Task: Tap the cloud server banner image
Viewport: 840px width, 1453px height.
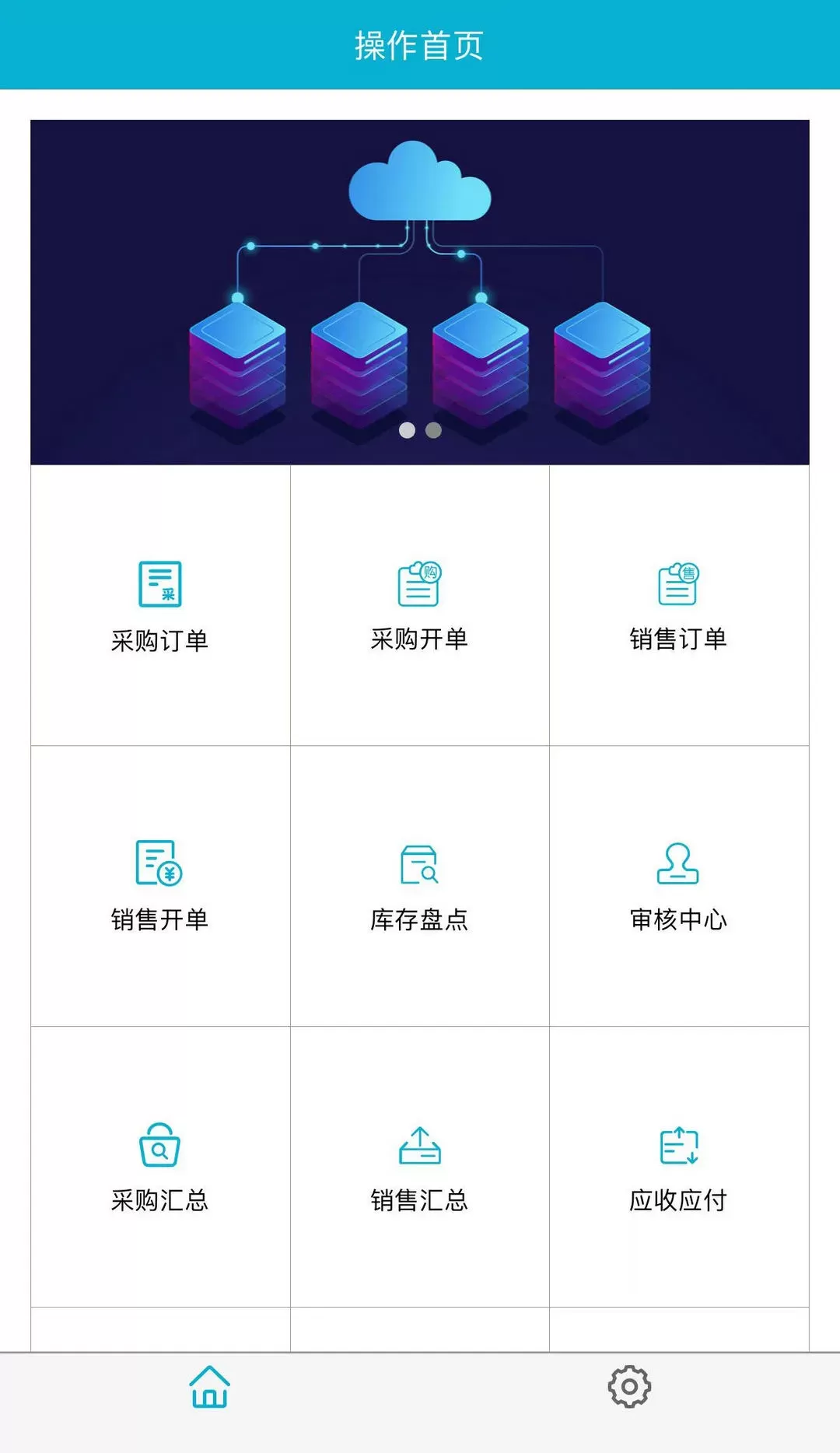Action: click(420, 292)
